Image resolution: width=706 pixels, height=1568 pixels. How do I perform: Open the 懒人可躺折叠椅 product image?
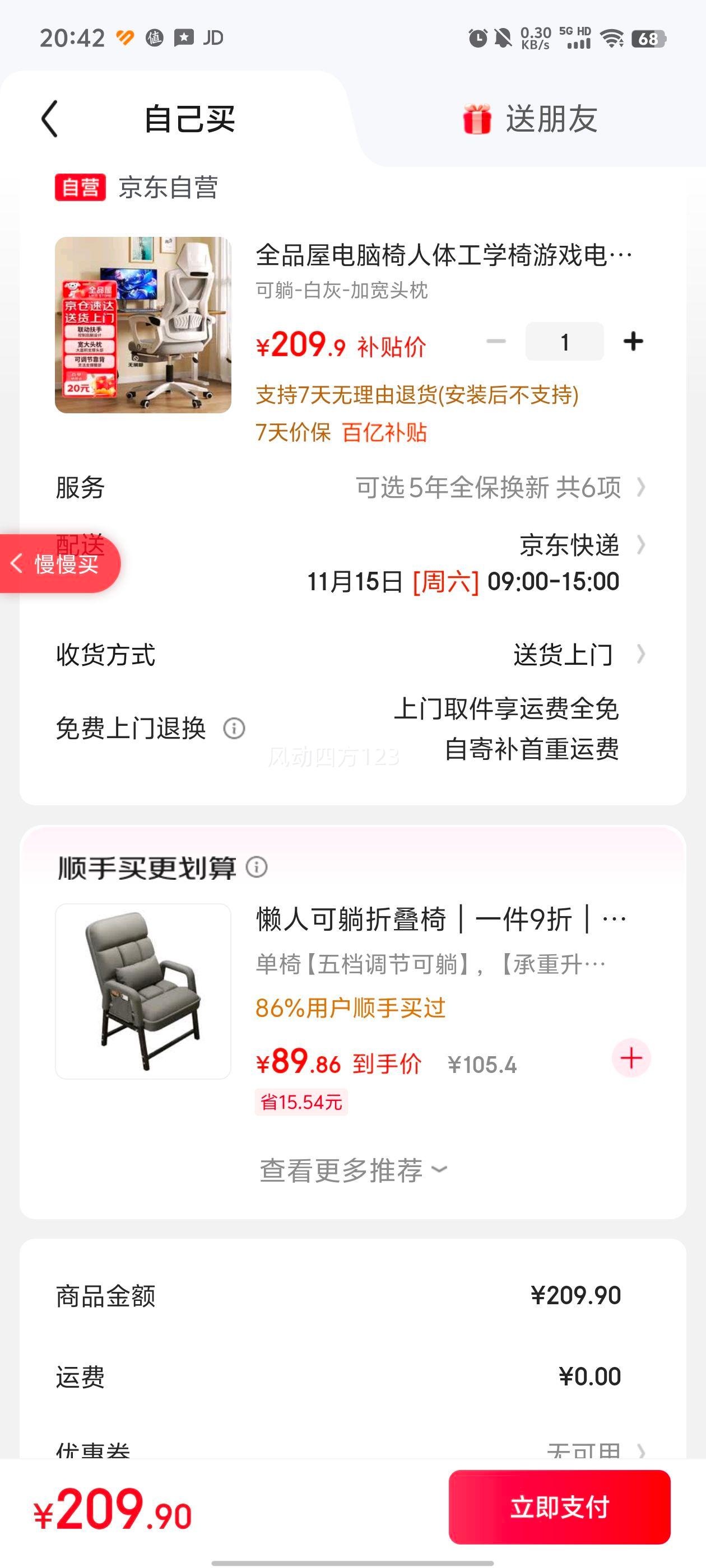143,991
